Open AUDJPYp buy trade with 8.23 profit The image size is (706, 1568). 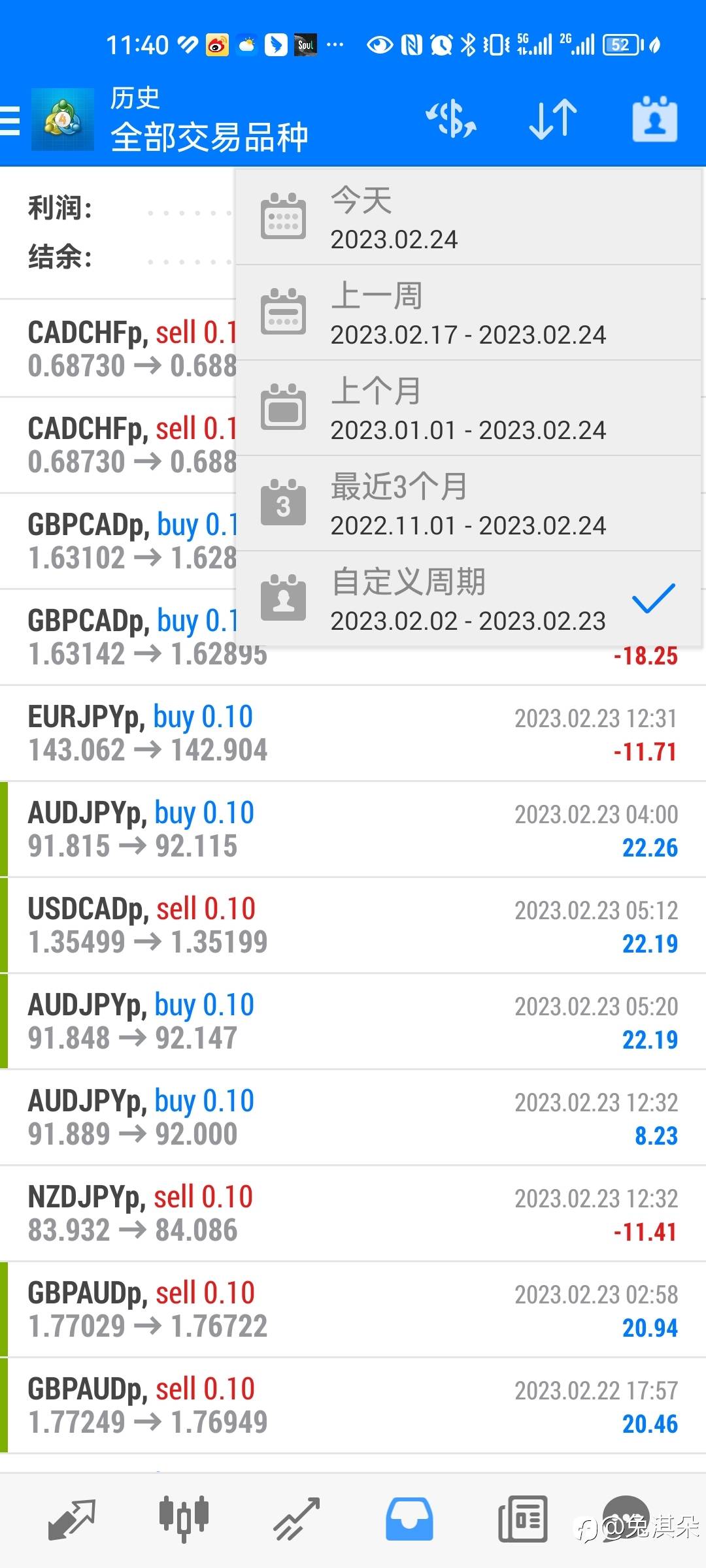pos(353,1117)
